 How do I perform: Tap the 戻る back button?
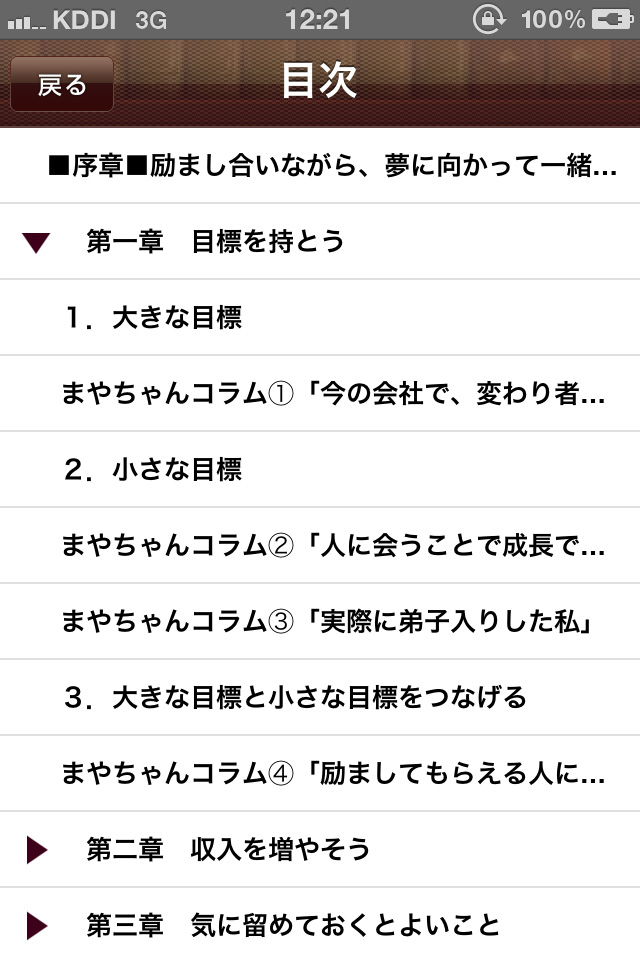62,84
